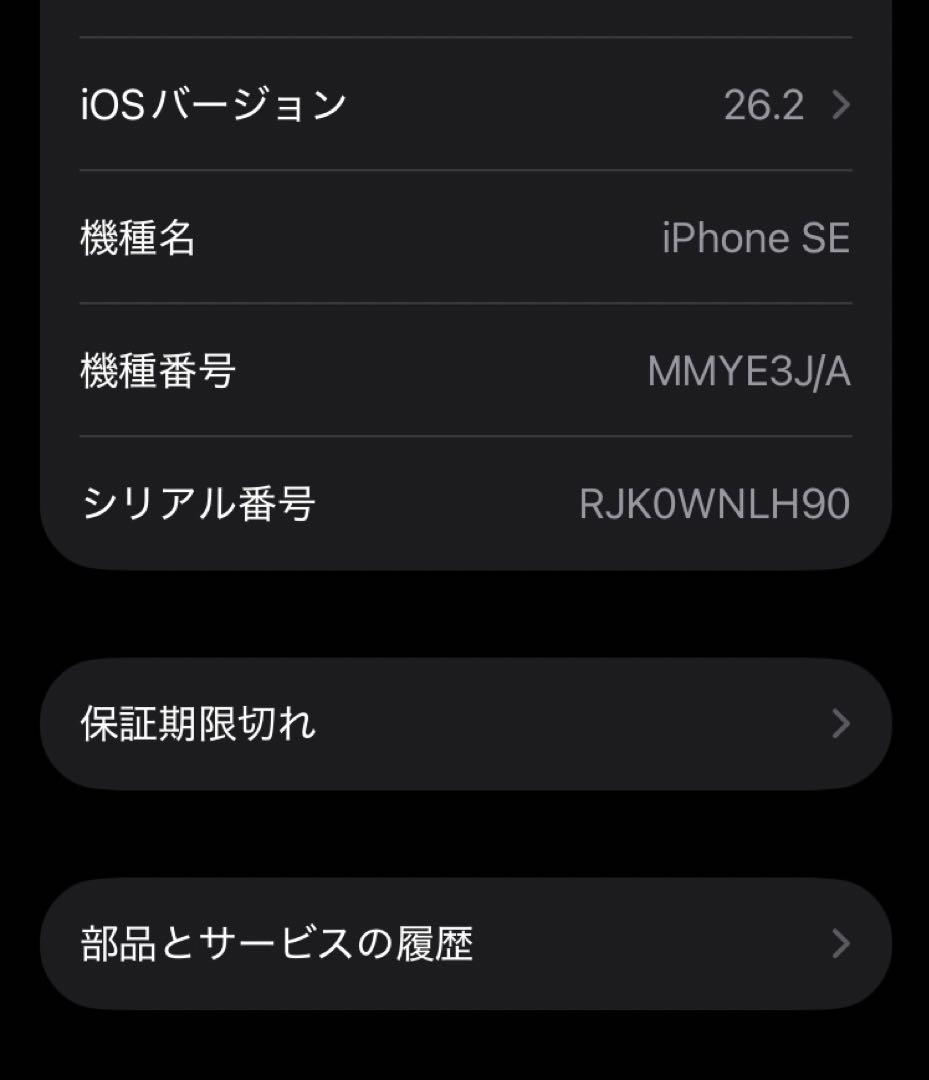Tap the iPhone SE device name value
929x1080 pixels.
click(756, 238)
